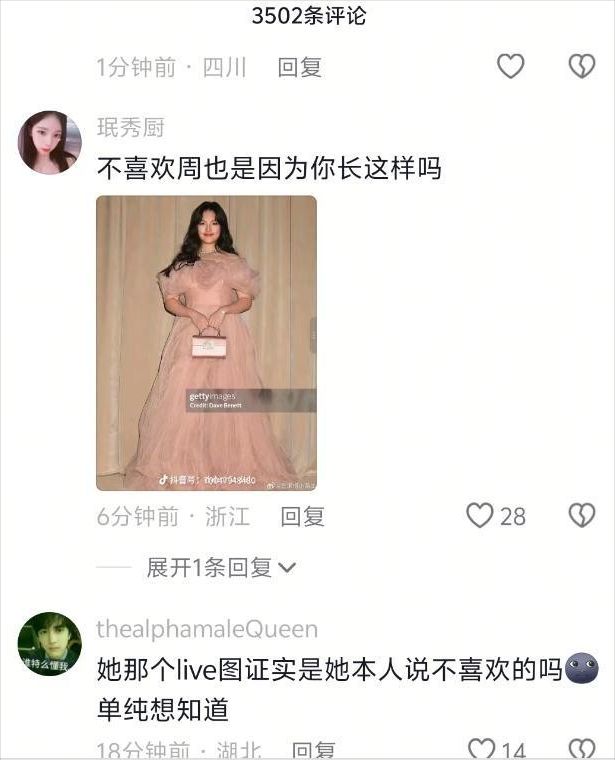Reply to the 1分钟前 Sichuan comment

pyautogui.click(x=299, y=67)
